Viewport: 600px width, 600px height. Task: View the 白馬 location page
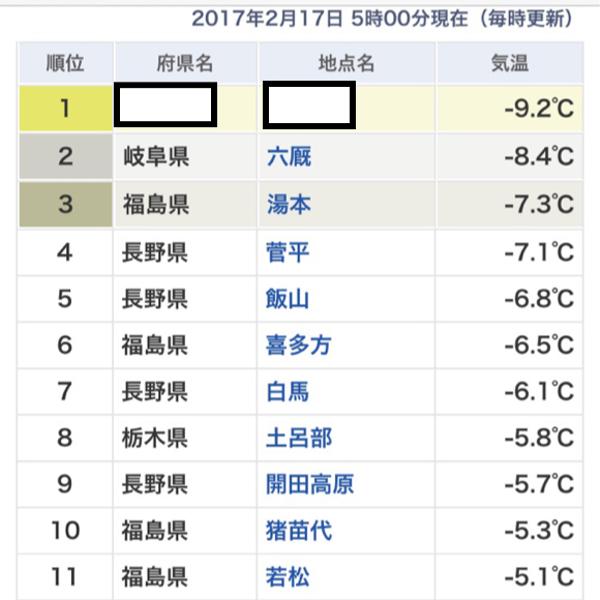pos(289,391)
